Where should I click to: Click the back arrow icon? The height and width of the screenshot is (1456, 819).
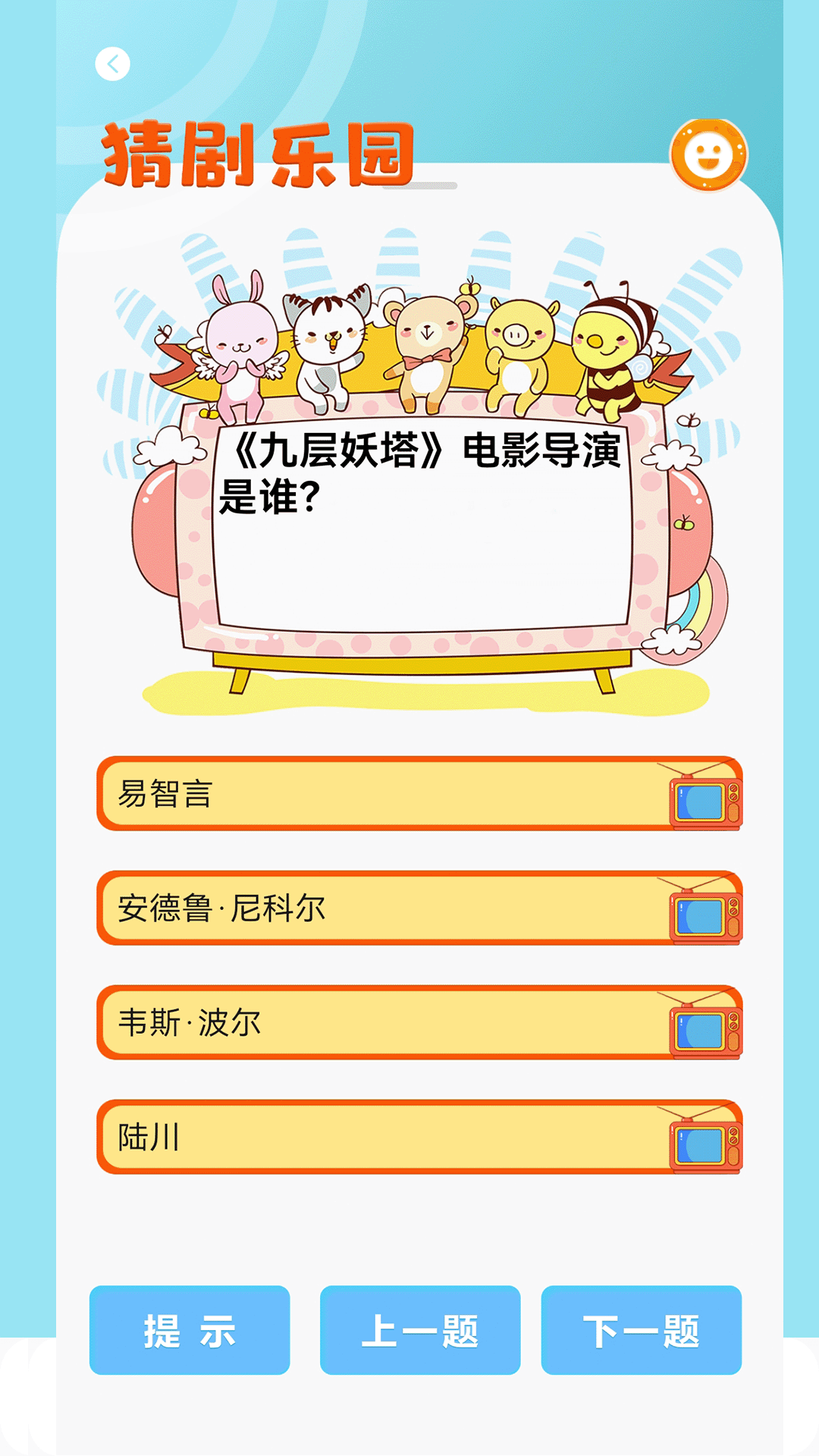pos(112,64)
